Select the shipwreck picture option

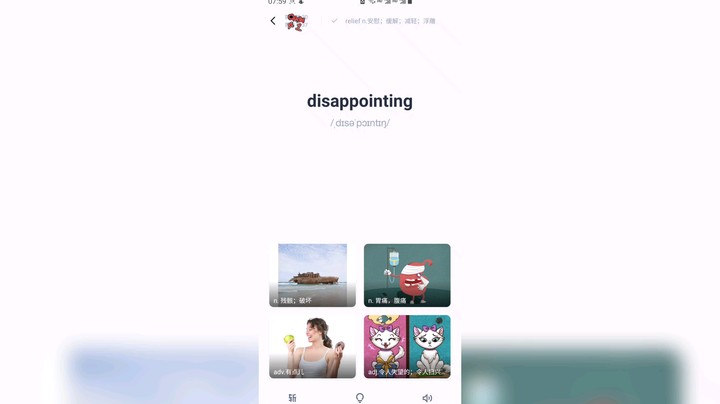pyautogui.click(x=312, y=275)
